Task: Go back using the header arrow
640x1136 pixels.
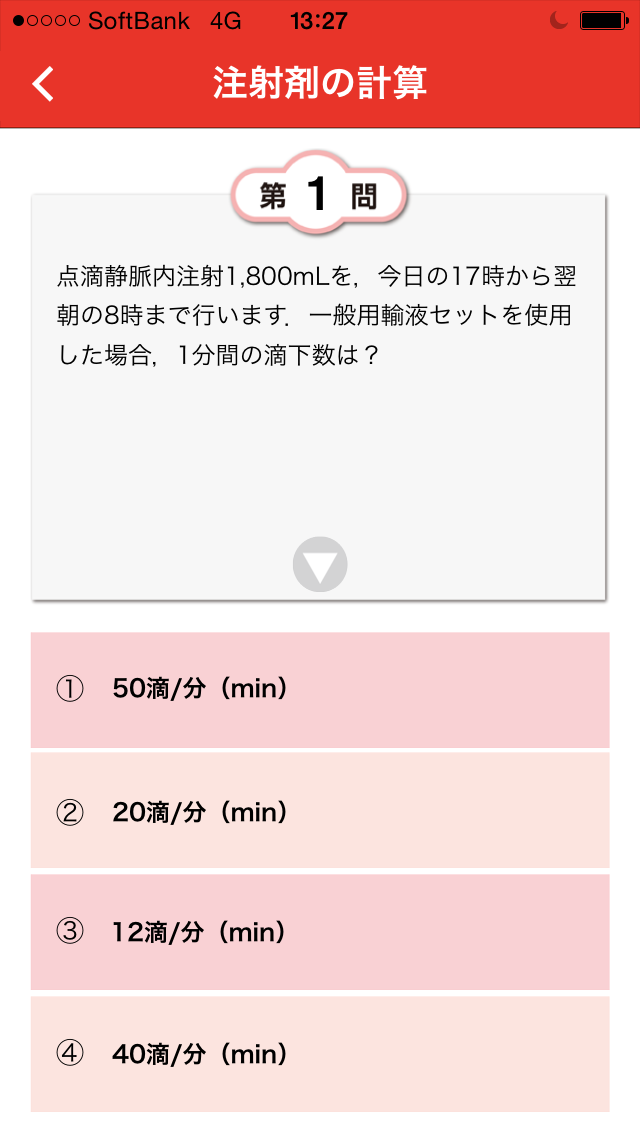Action: tap(43, 84)
